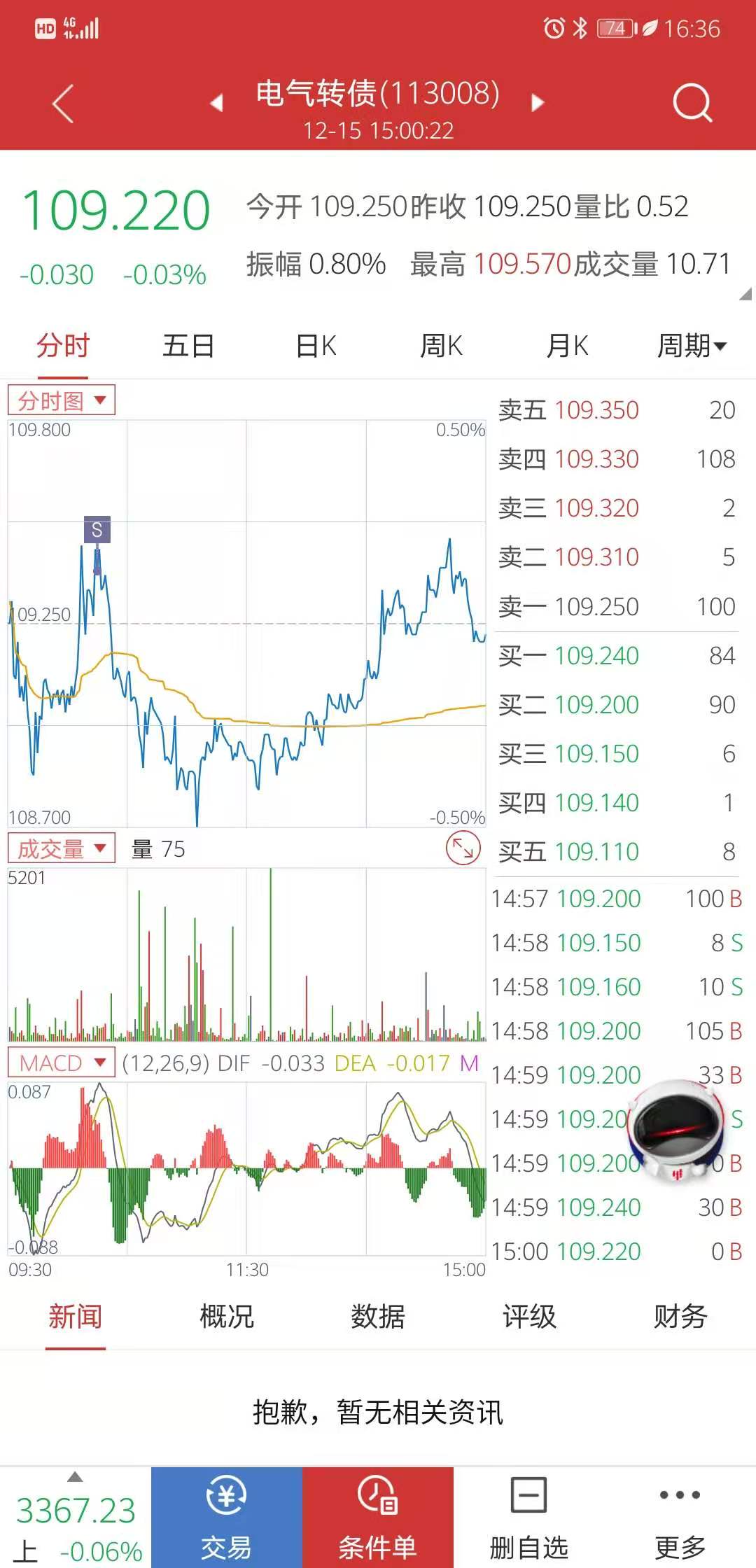View the 财务 section tab

click(680, 1317)
